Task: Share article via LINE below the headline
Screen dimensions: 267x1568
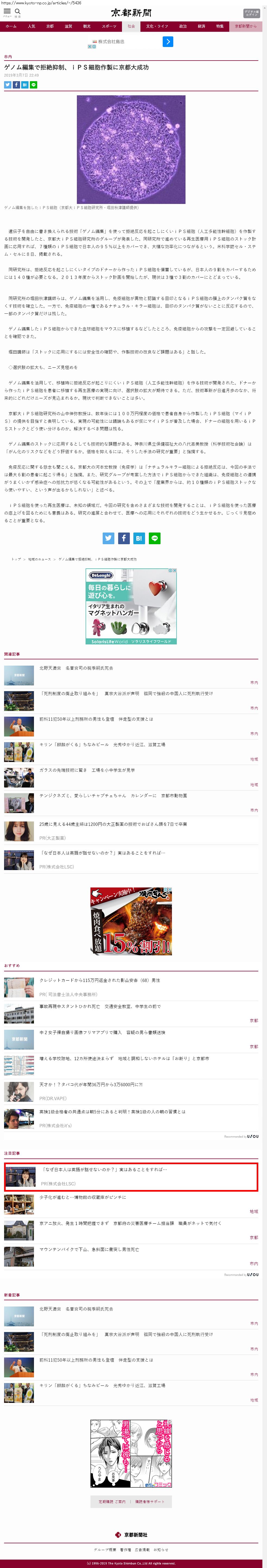Action: [x=33, y=85]
